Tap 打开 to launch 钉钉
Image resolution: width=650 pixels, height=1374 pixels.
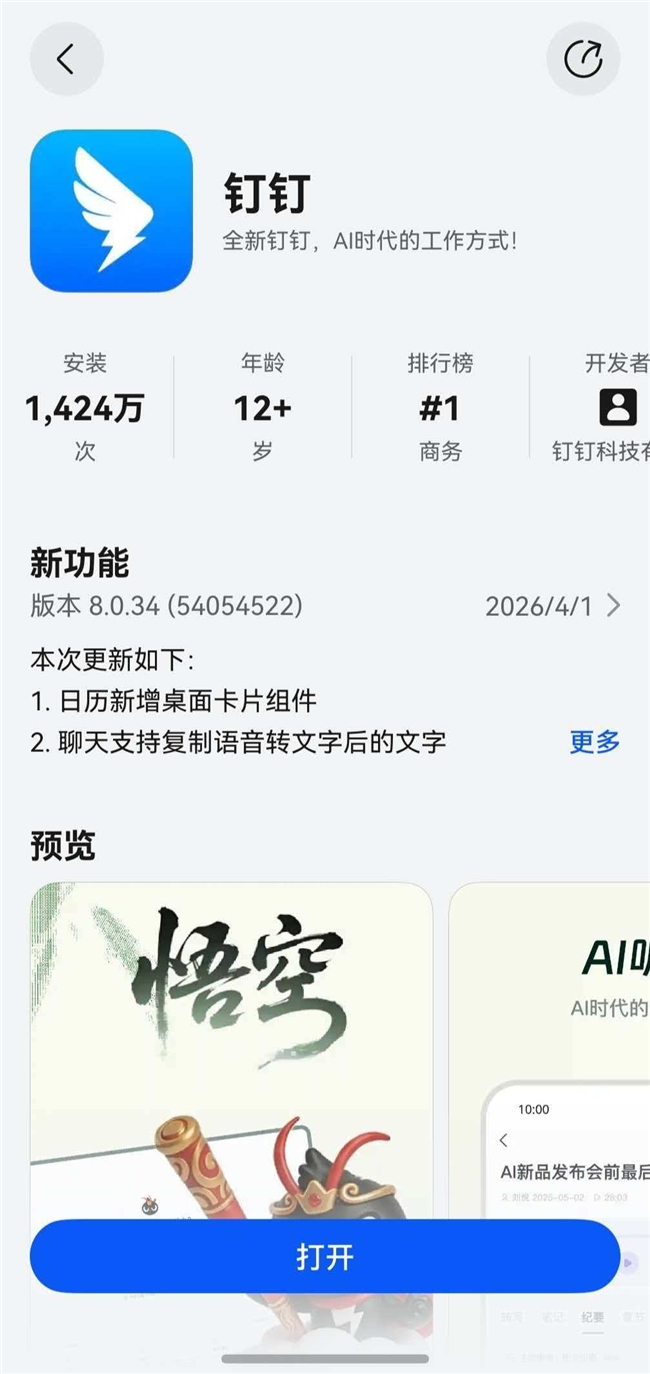(325, 1256)
